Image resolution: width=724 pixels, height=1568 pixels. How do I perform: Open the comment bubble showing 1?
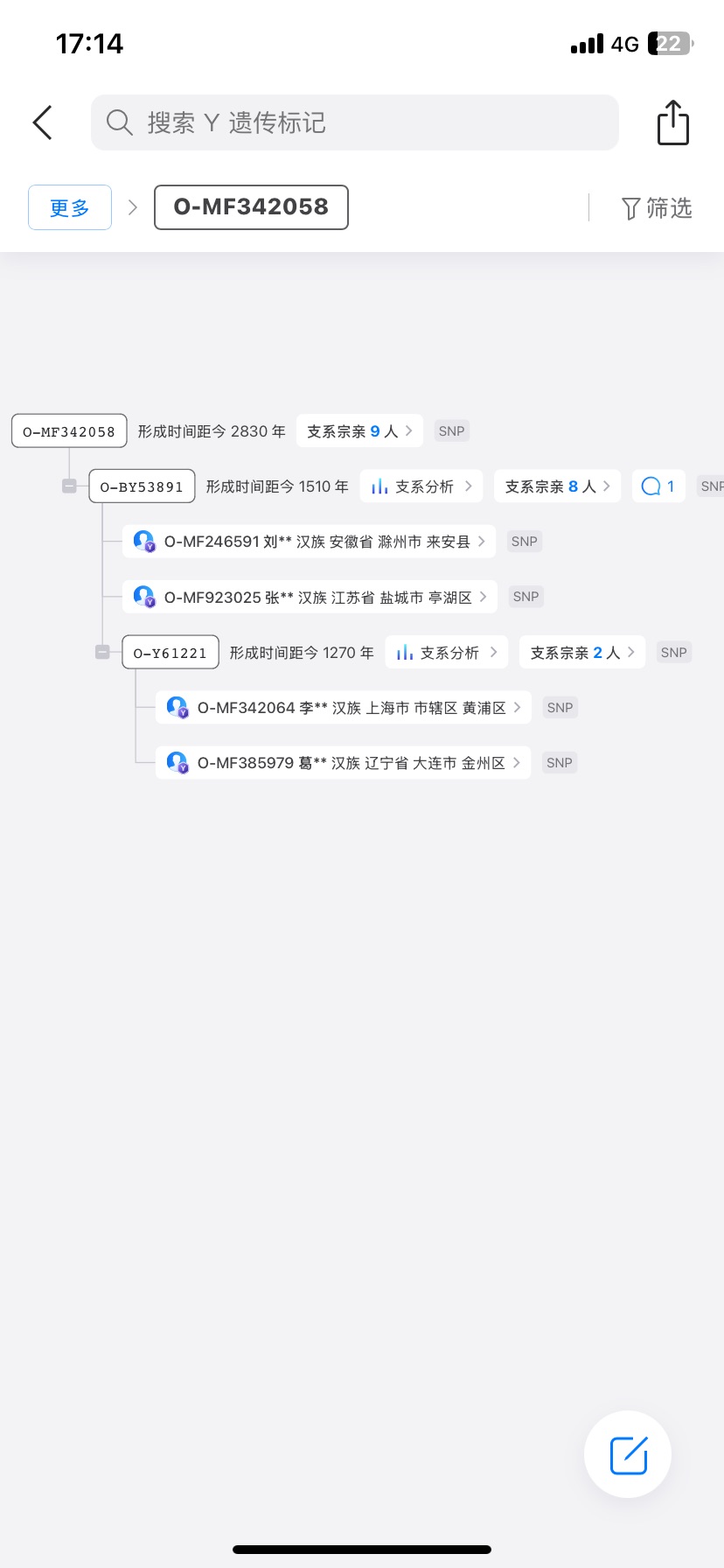point(658,486)
